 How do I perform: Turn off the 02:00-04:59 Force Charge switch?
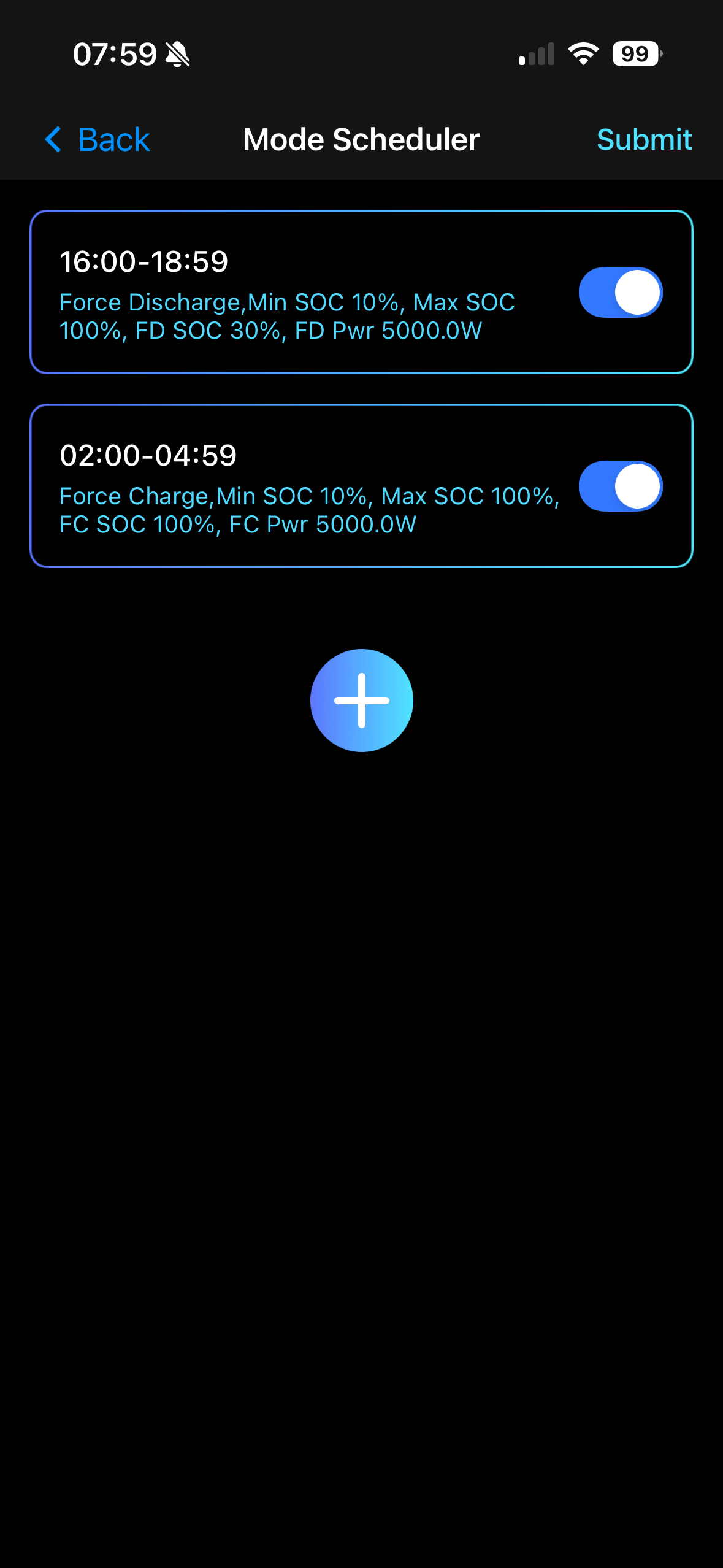coord(620,486)
